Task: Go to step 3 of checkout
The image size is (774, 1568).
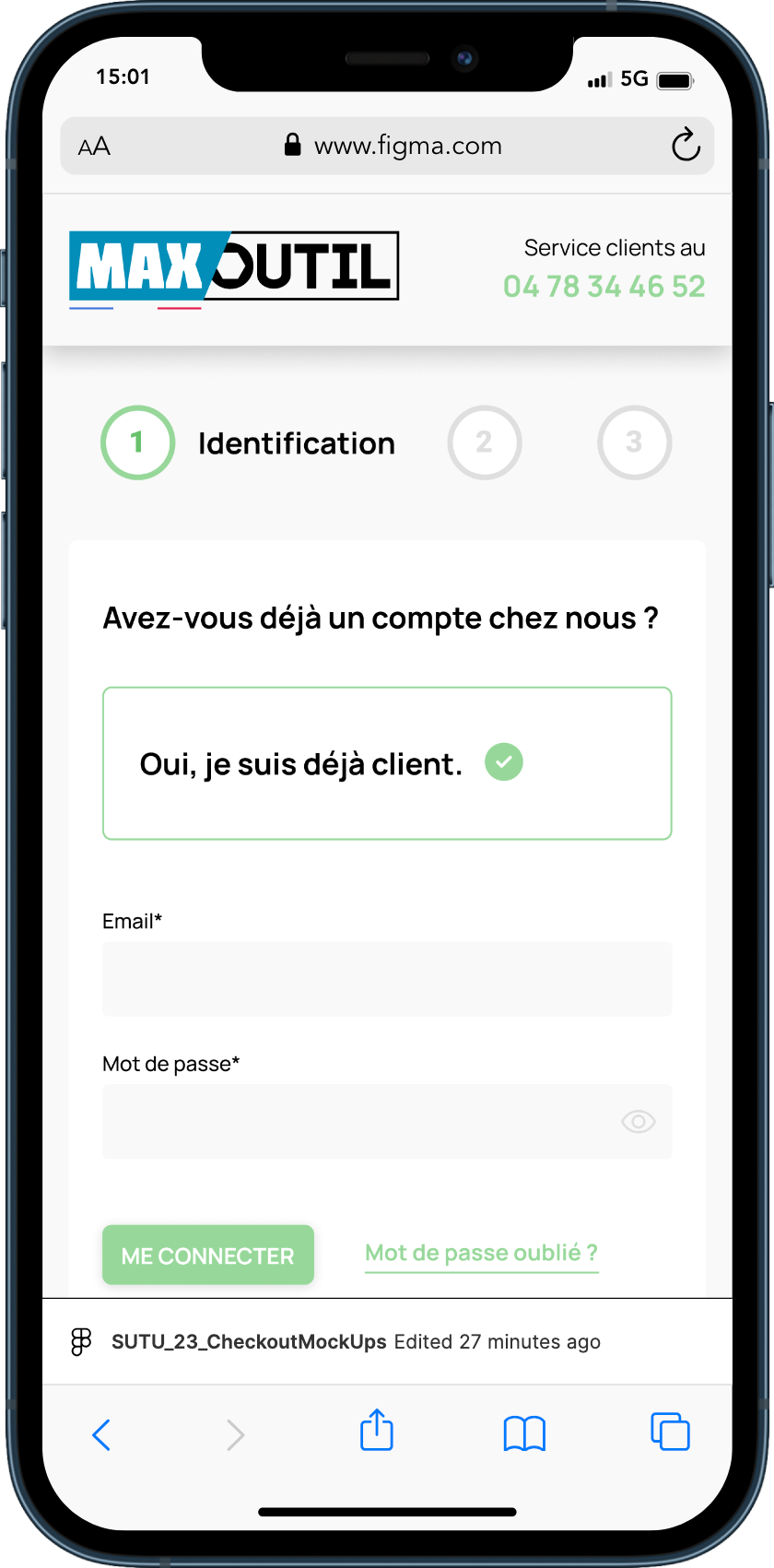Action: (x=635, y=442)
